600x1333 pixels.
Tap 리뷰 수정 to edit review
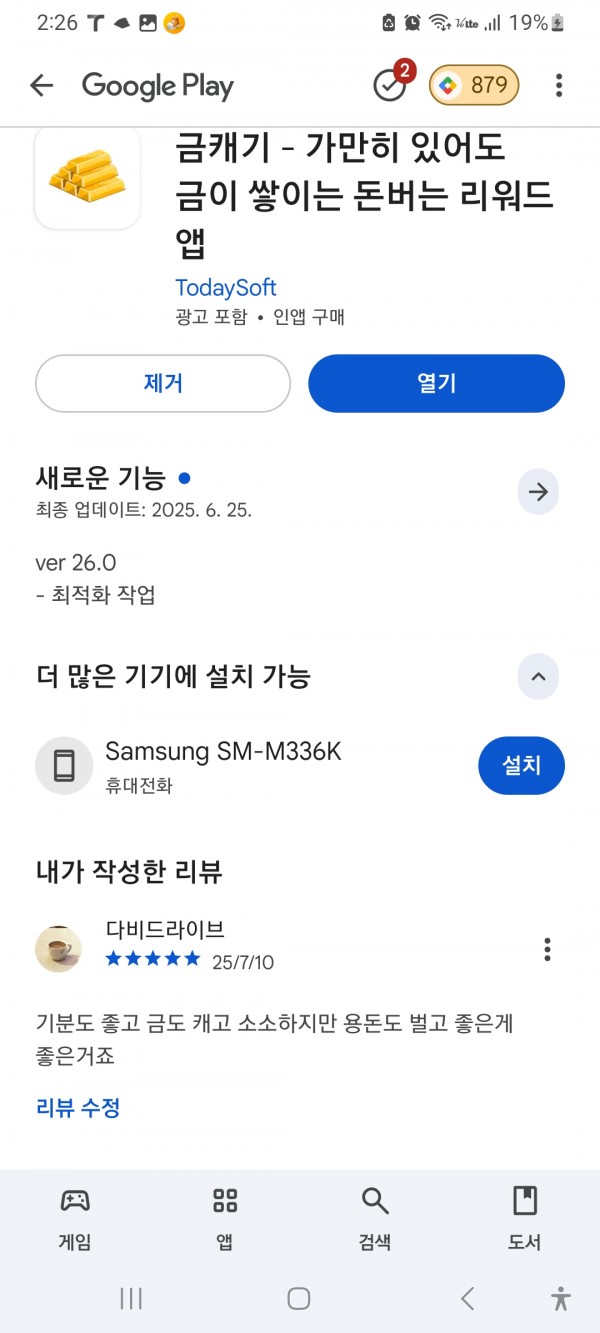pyautogui.click(x=78, y=1107)
